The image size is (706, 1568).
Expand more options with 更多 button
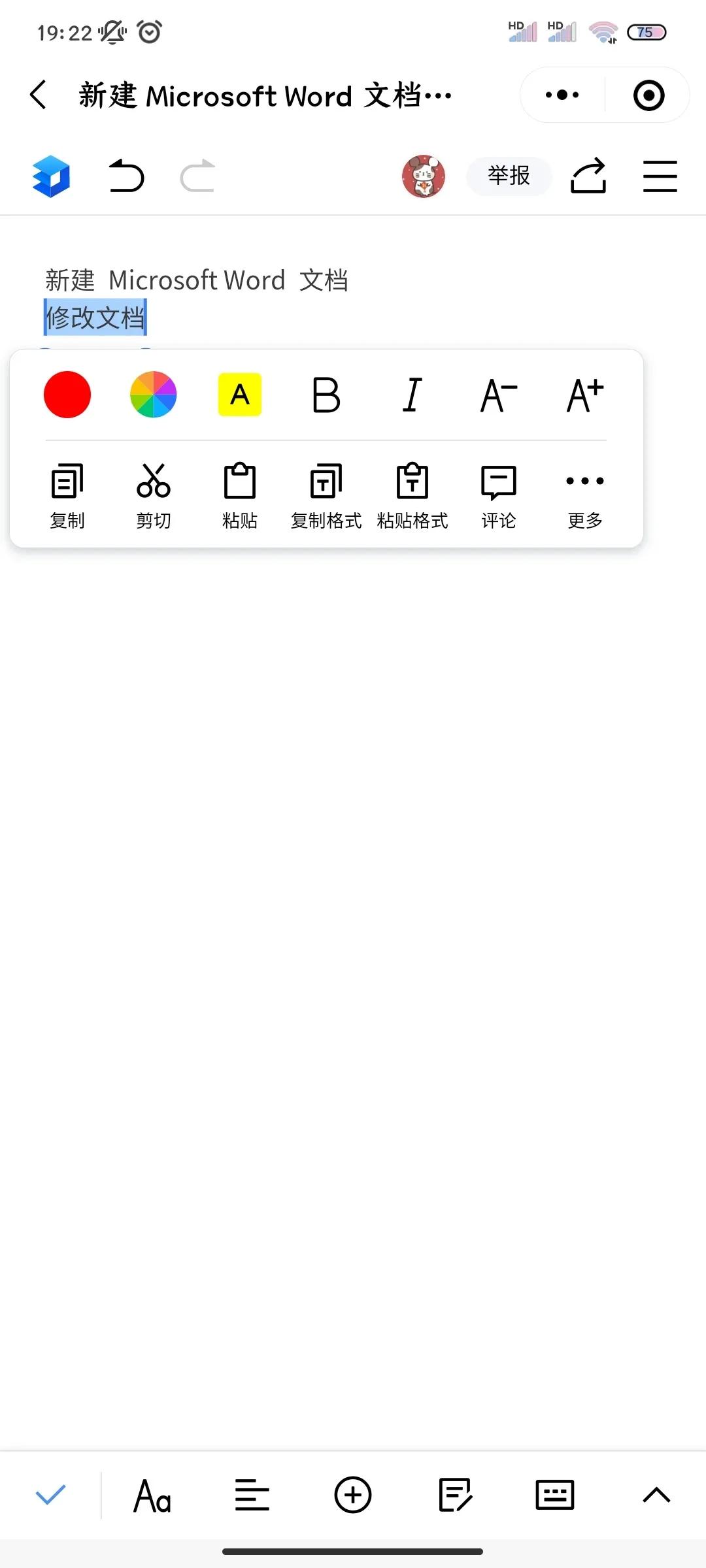coord(584,495)
